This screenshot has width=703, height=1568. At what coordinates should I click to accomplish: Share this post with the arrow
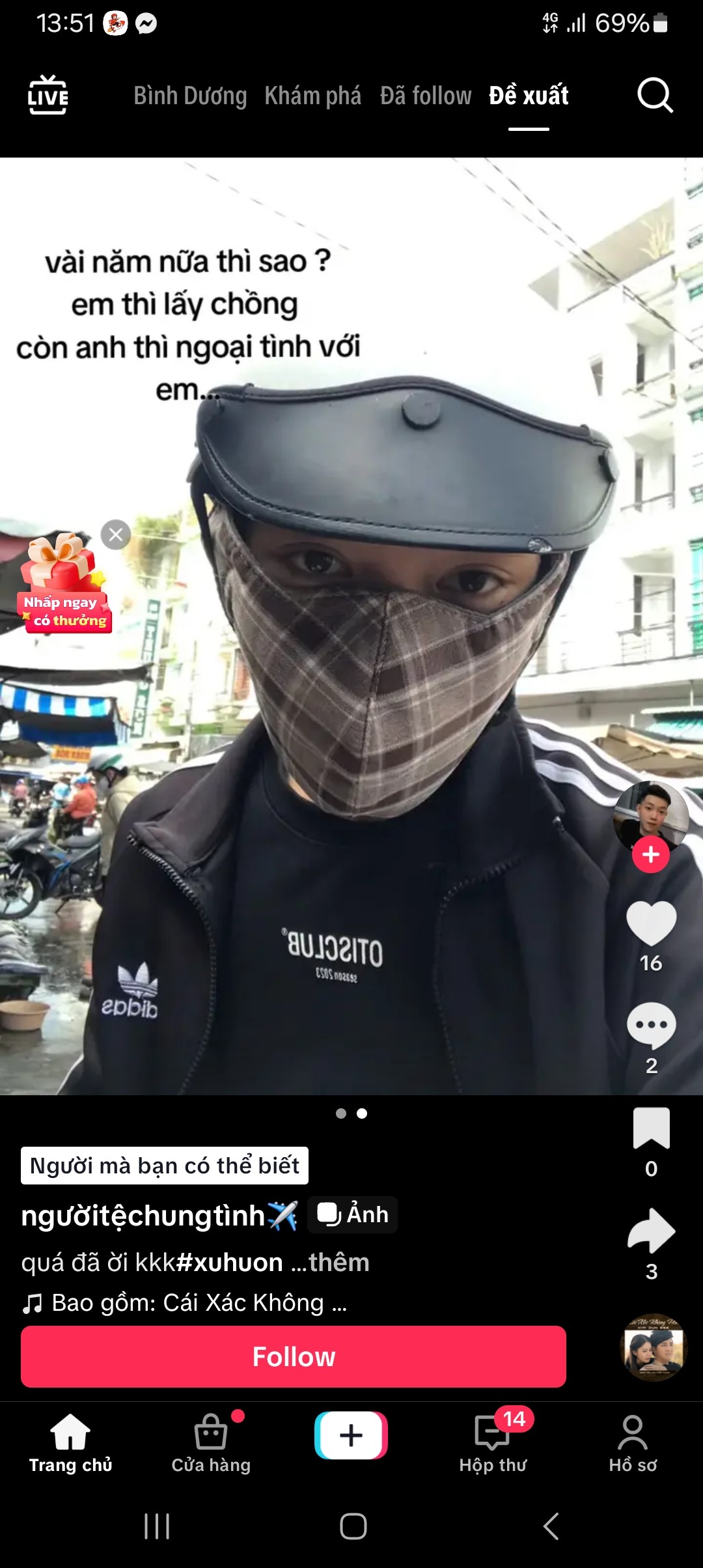(651, 1231)
